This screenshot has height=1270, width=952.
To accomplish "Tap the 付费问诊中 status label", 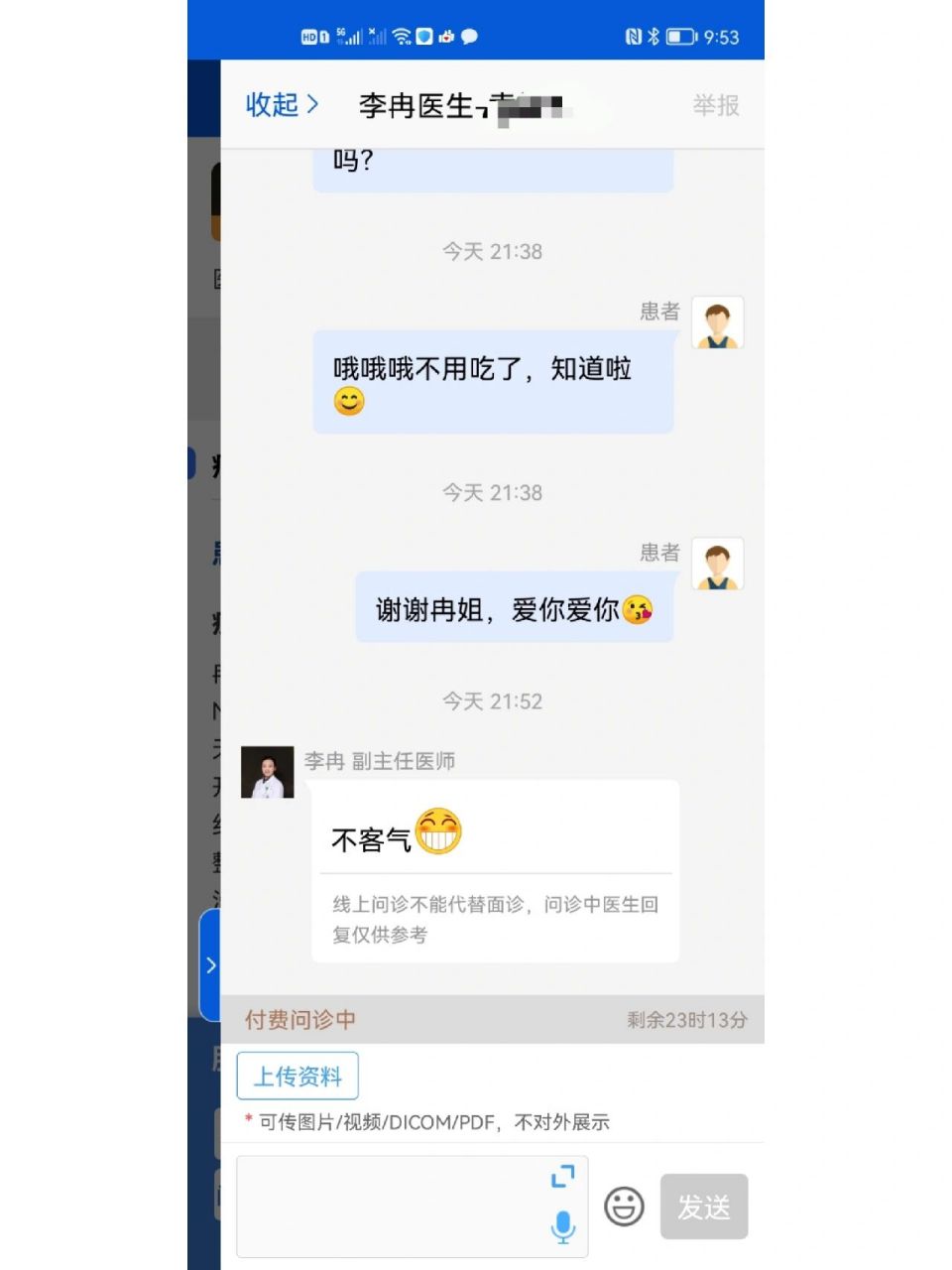I will pyautogui.click(x=298, y=1020).
